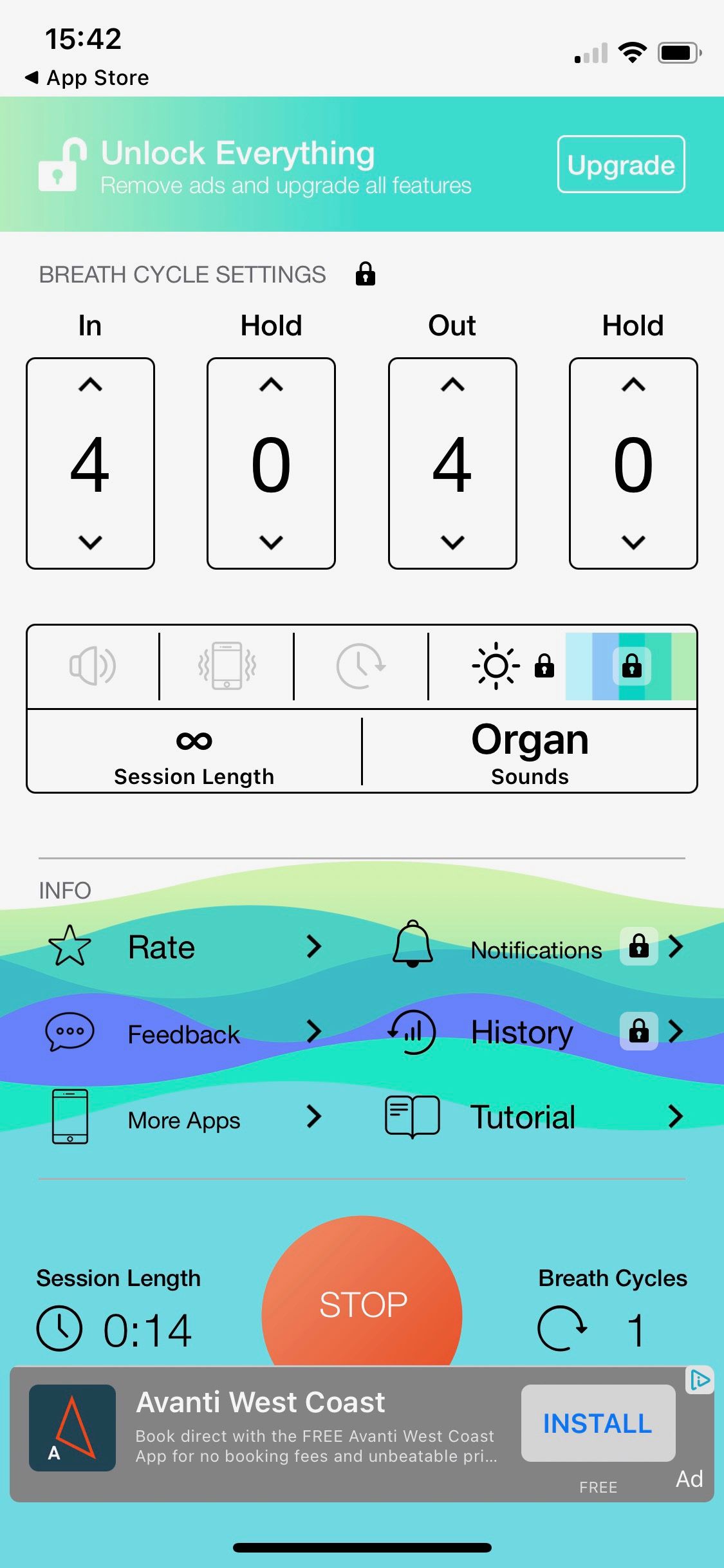Viewport: 724px width, 1568px height.
Task: Choose Organ Sounds option
Action: (x=530, y=753)
